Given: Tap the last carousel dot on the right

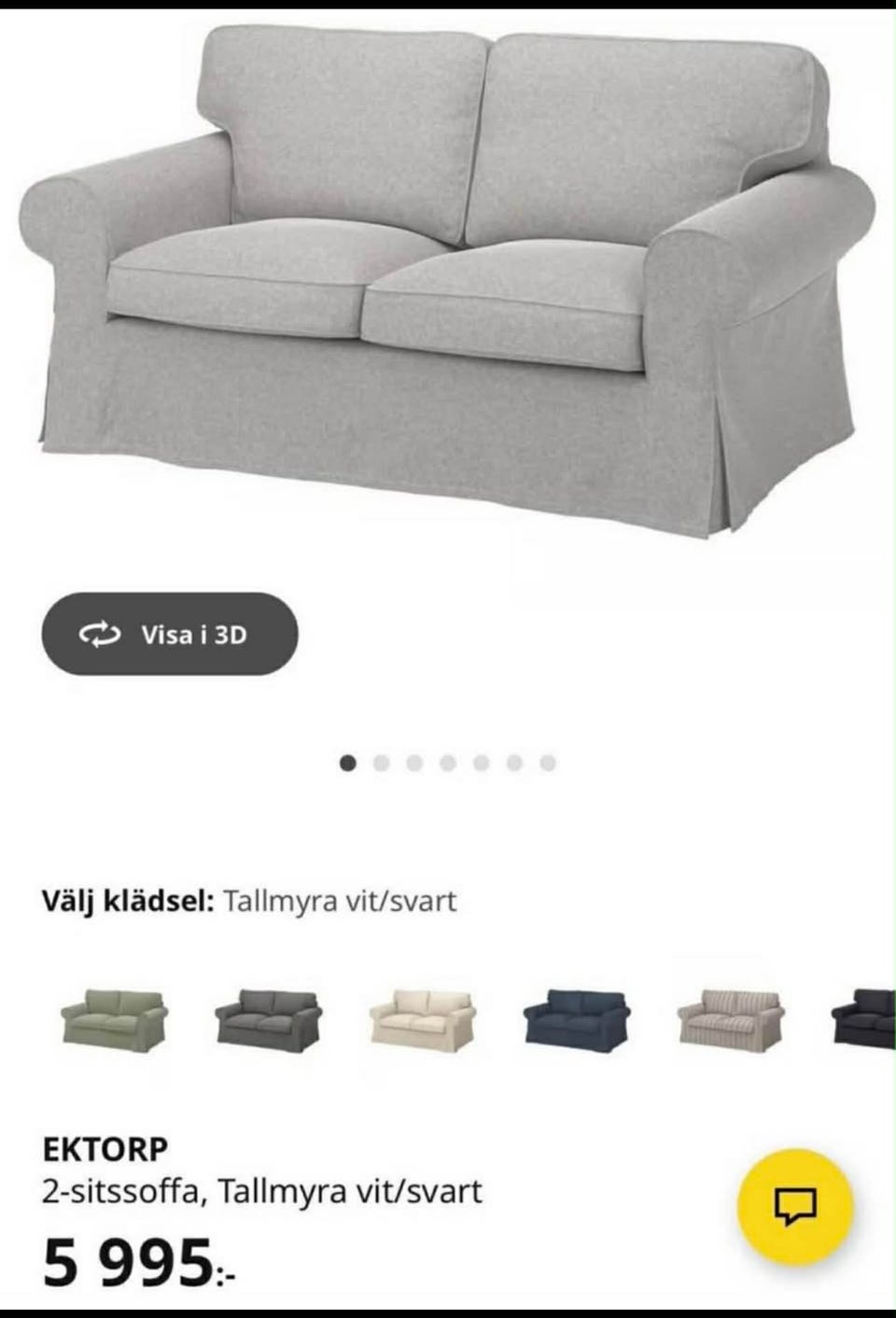Looking at the screenshot, I should pos(546,762).
